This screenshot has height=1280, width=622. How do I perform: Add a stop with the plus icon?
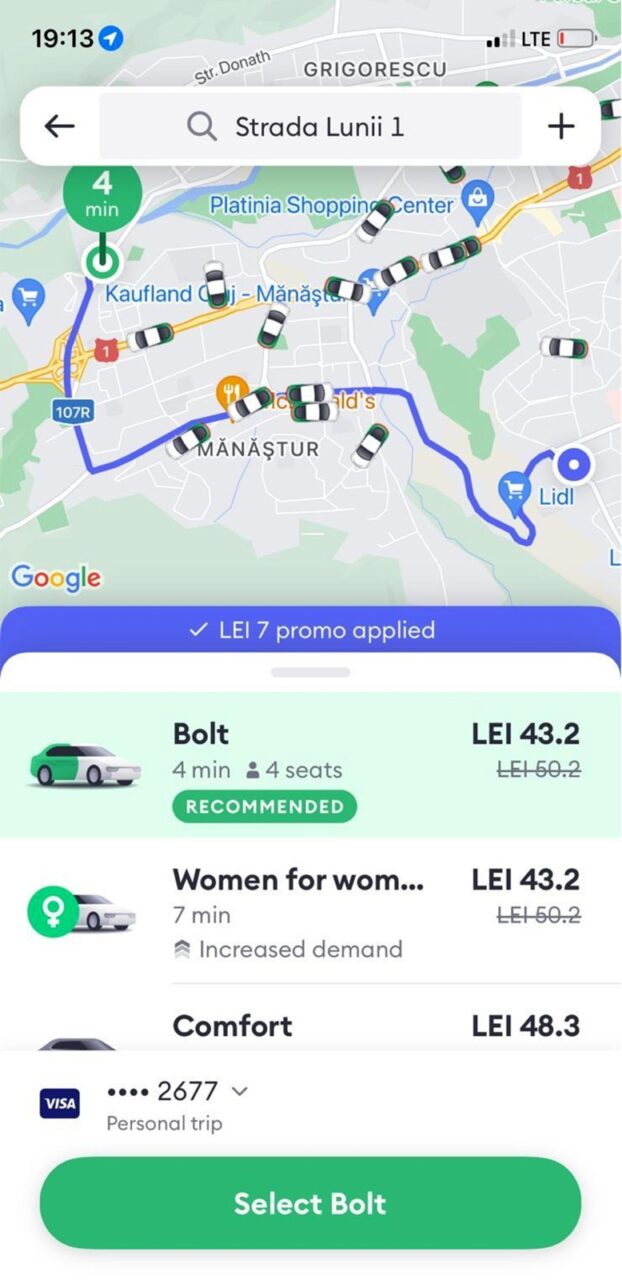pos(561,126)
